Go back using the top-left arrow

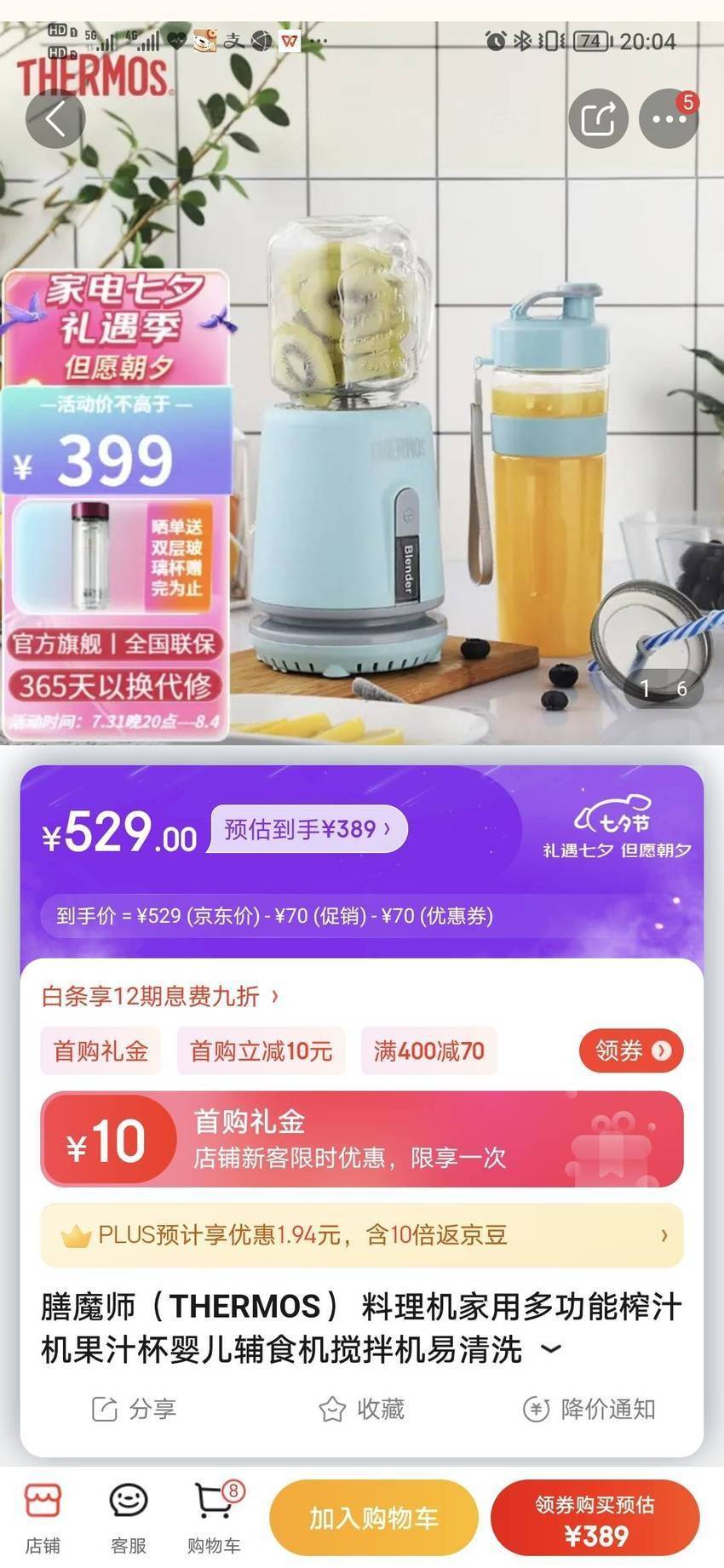click(55, 119)
